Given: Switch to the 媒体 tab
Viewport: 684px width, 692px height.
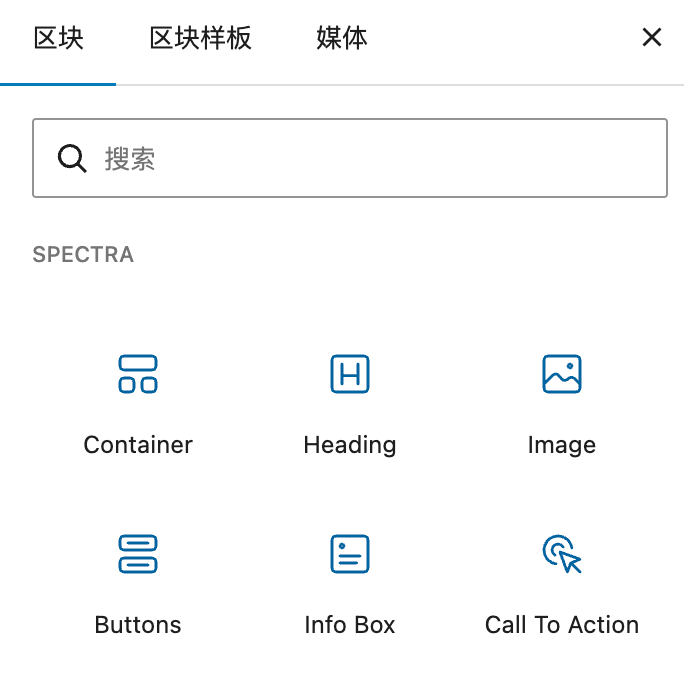Looking at the screenshot, I should click(341, 39).
